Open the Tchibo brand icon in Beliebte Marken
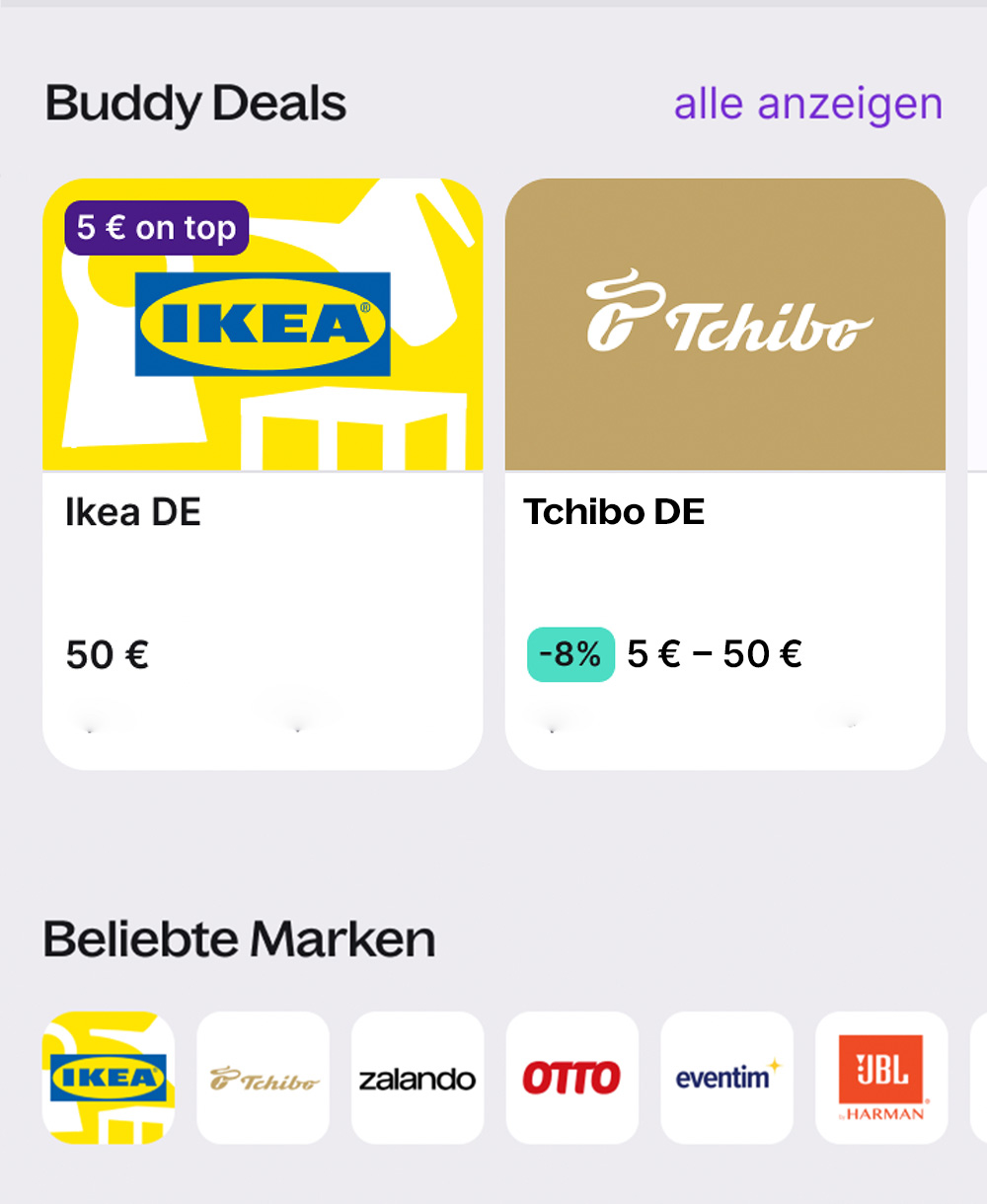 pyautogui.click(x=262, y=1076)
